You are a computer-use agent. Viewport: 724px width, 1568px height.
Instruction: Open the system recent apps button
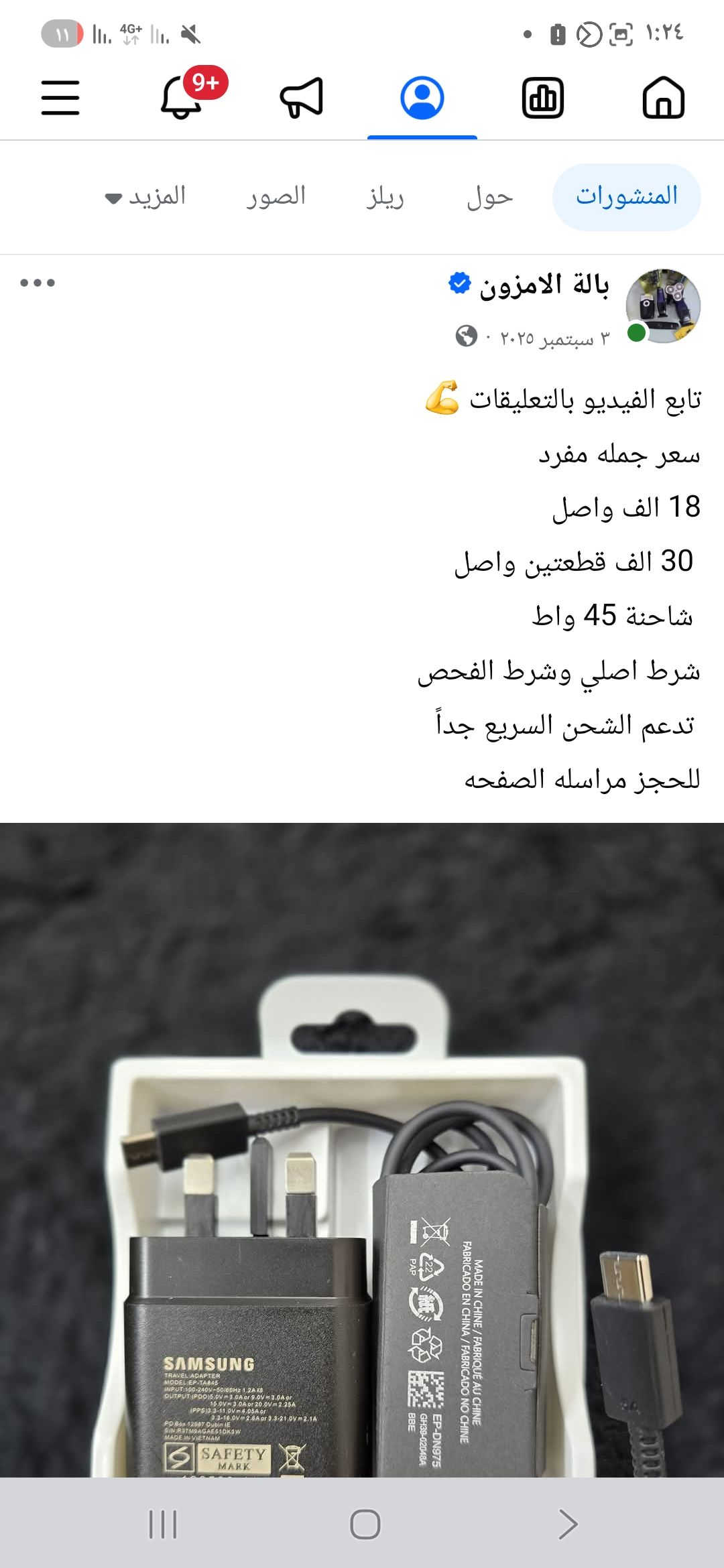pyautogui.click(x=163, y=1524)
